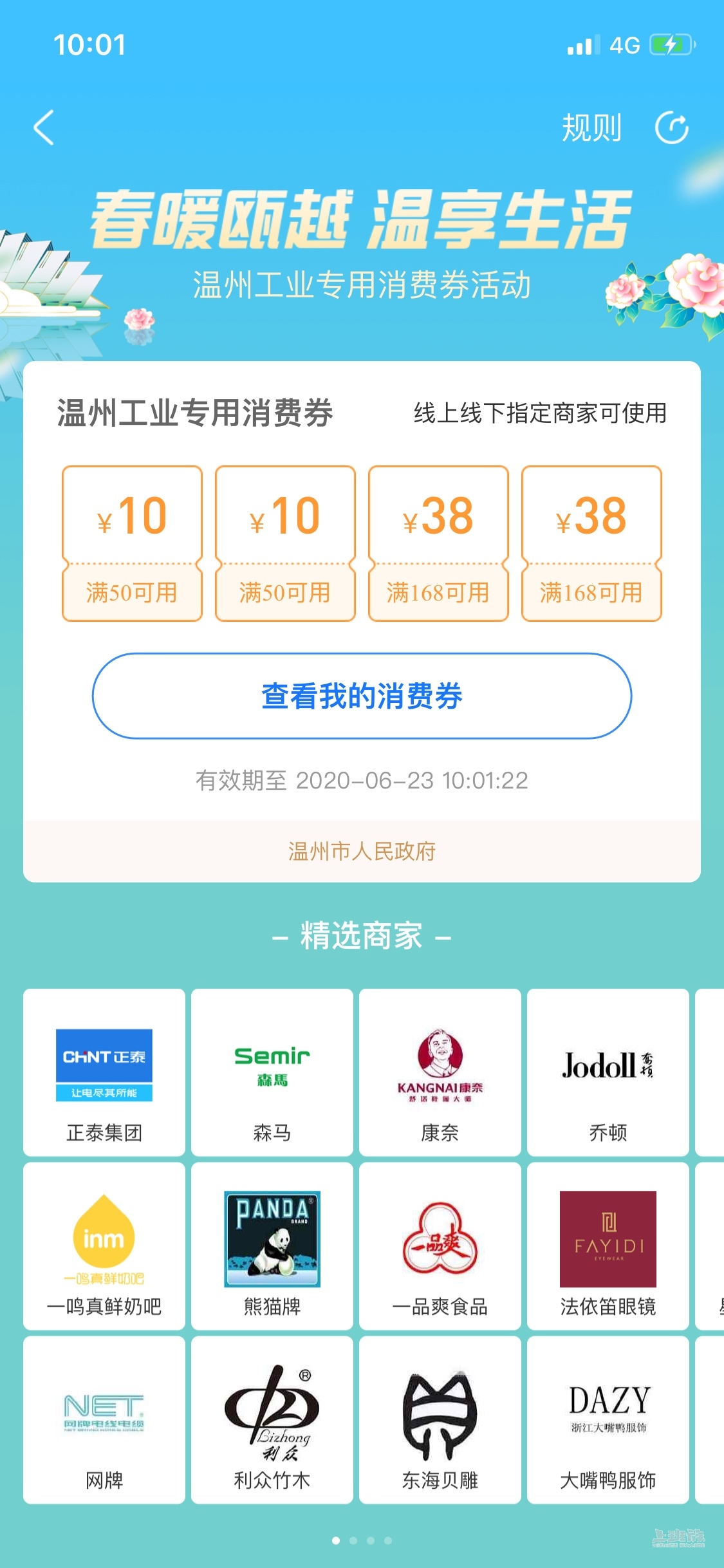Open the 大嘴鸭服饰 DAZY merchant tile
This screenshot has width=724, height=1568.
click(608, 1420)
